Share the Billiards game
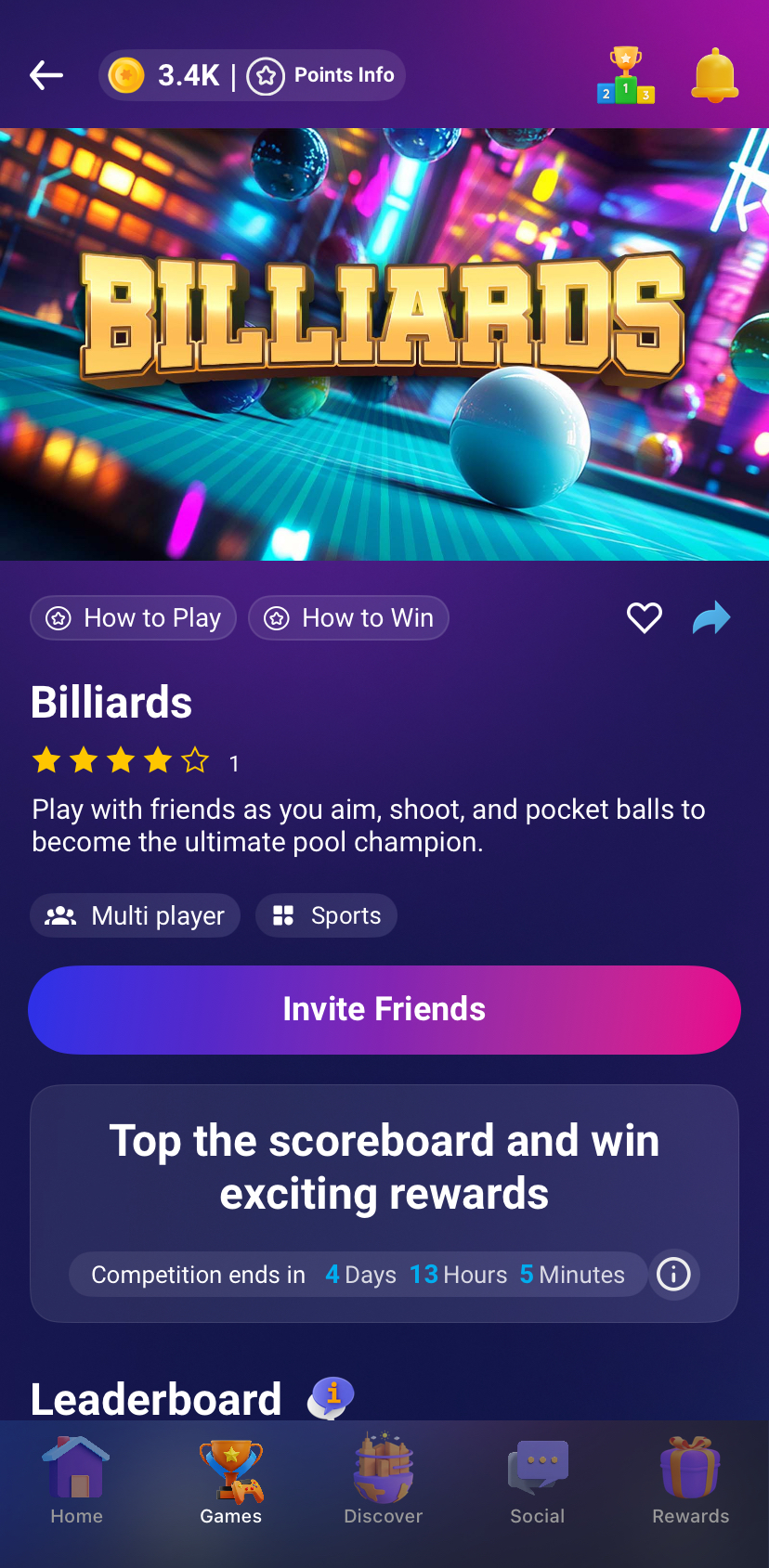Image resolution: width=769 pixels, height=1568 pixels. click(711, 618)
